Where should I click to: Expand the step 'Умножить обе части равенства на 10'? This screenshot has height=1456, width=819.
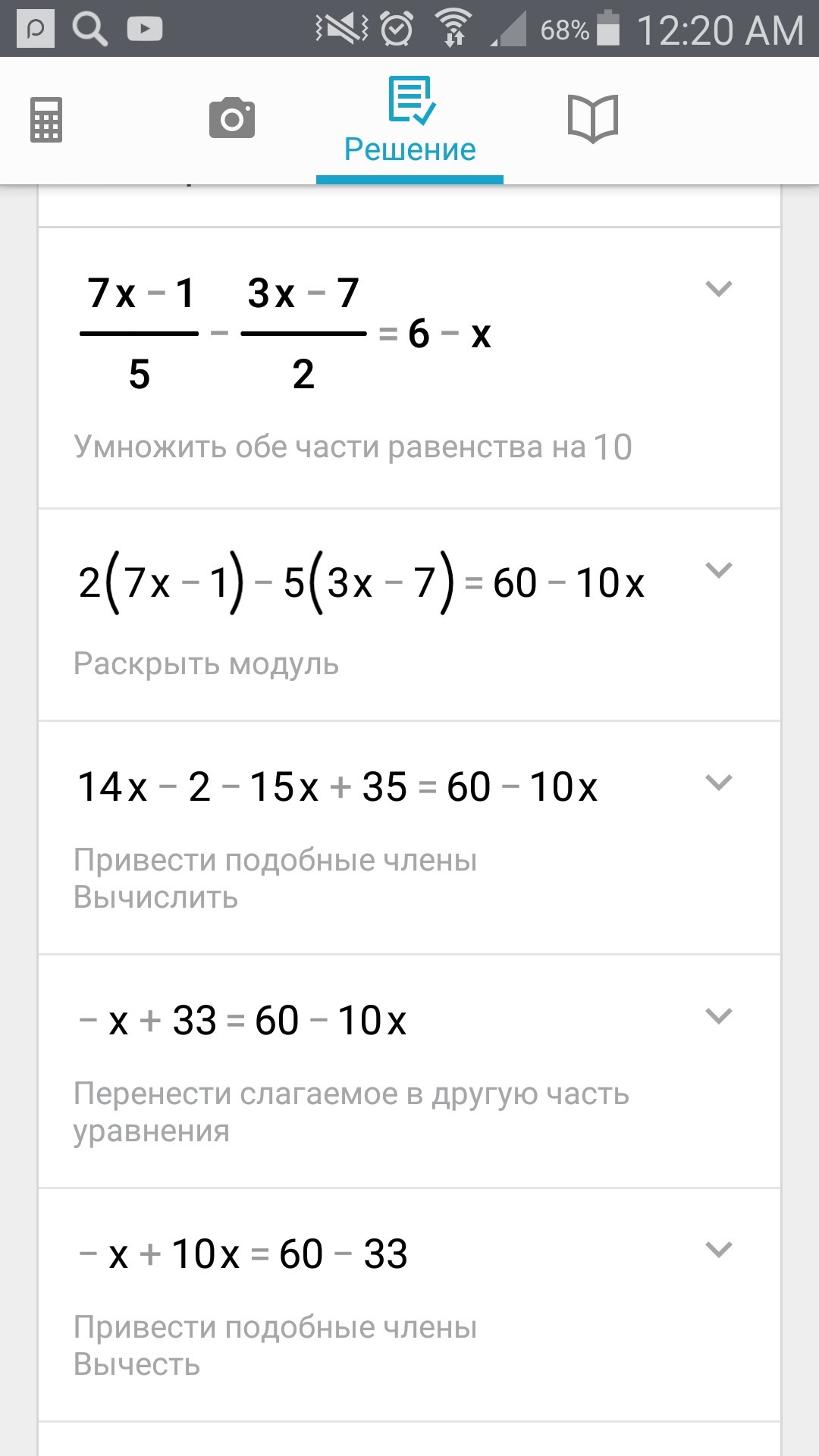(718, 289)
